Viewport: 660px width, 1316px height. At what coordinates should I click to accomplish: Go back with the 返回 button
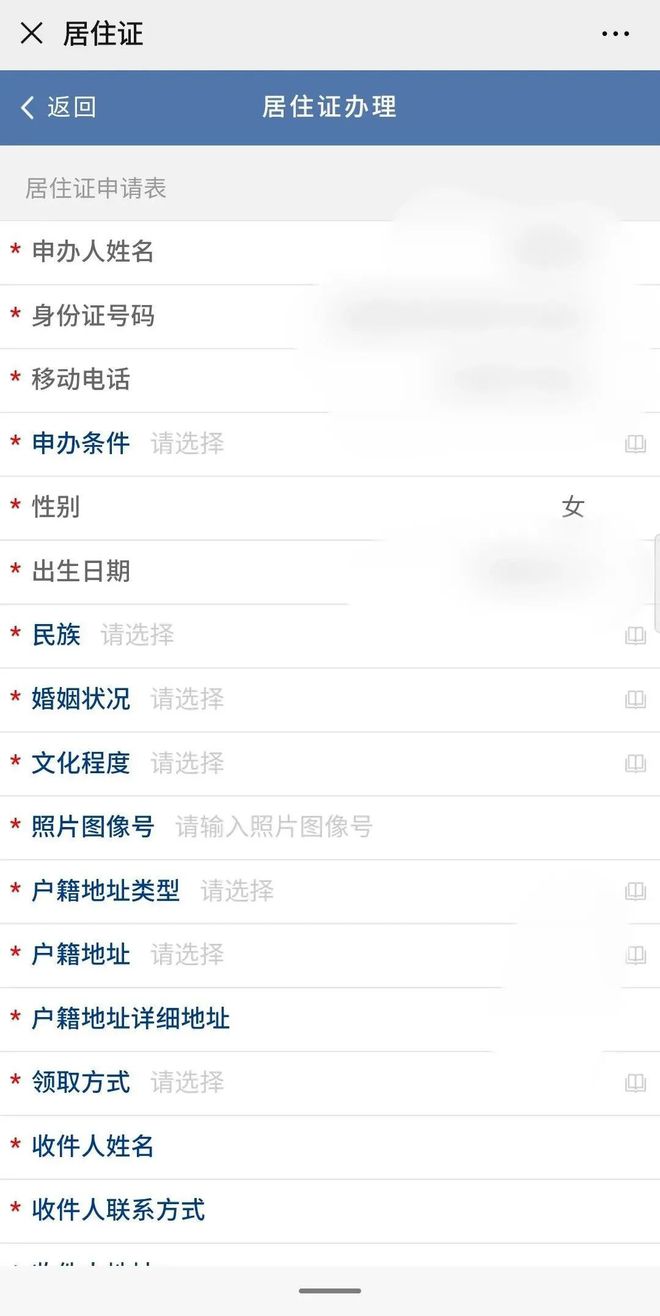pyautogui.click(x=60, y=107)
